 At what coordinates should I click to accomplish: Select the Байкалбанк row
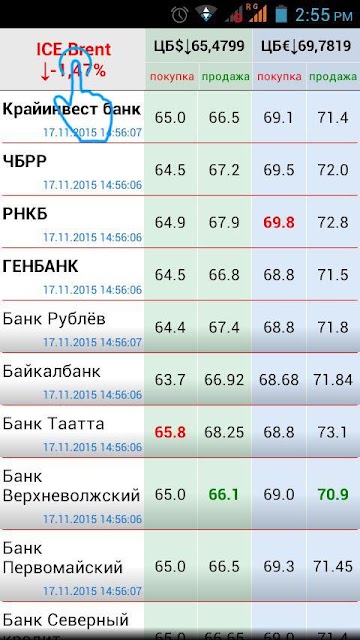point(180,379)
